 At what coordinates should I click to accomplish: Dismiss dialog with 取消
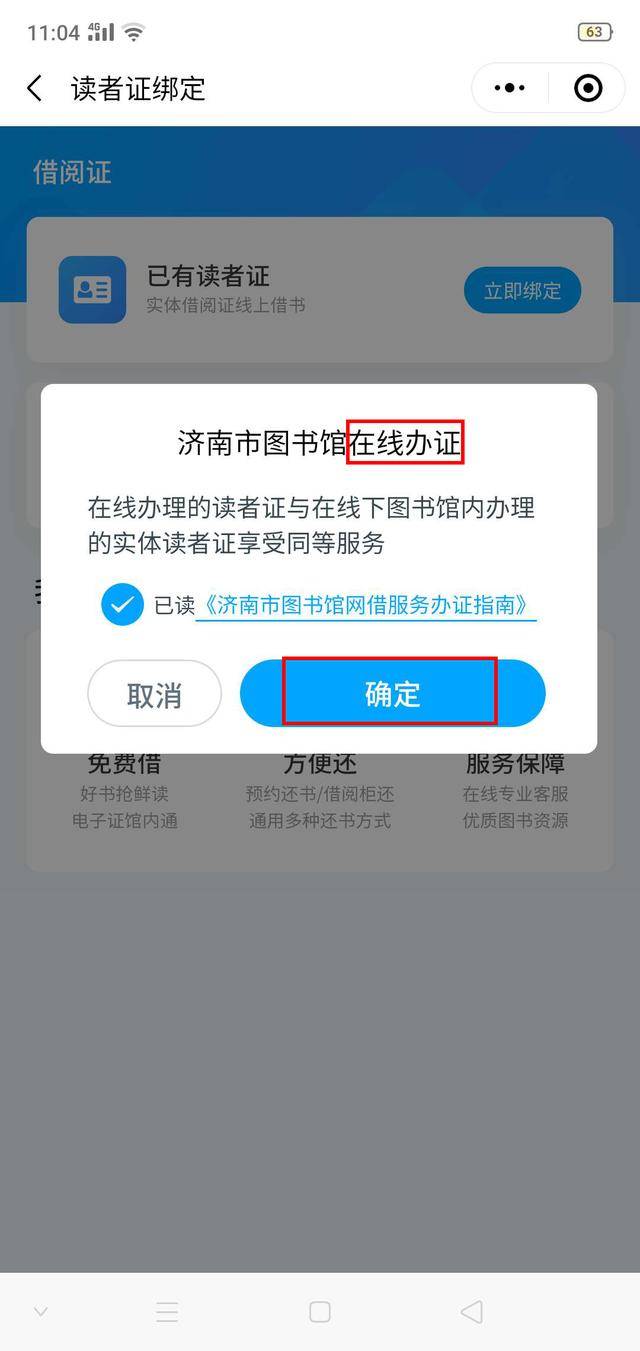point(154,694)
